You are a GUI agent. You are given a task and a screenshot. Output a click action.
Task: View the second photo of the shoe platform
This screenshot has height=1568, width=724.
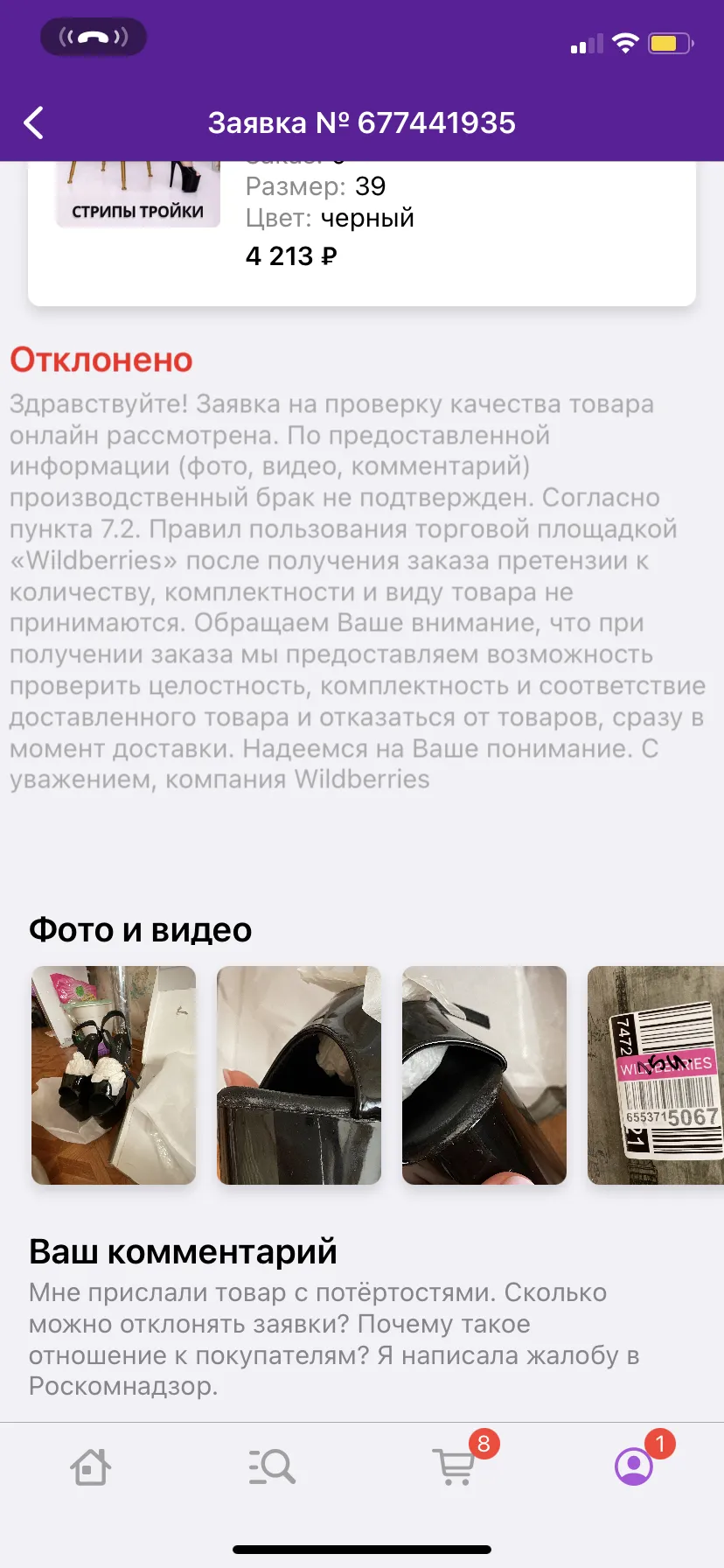pos(299,1075)
